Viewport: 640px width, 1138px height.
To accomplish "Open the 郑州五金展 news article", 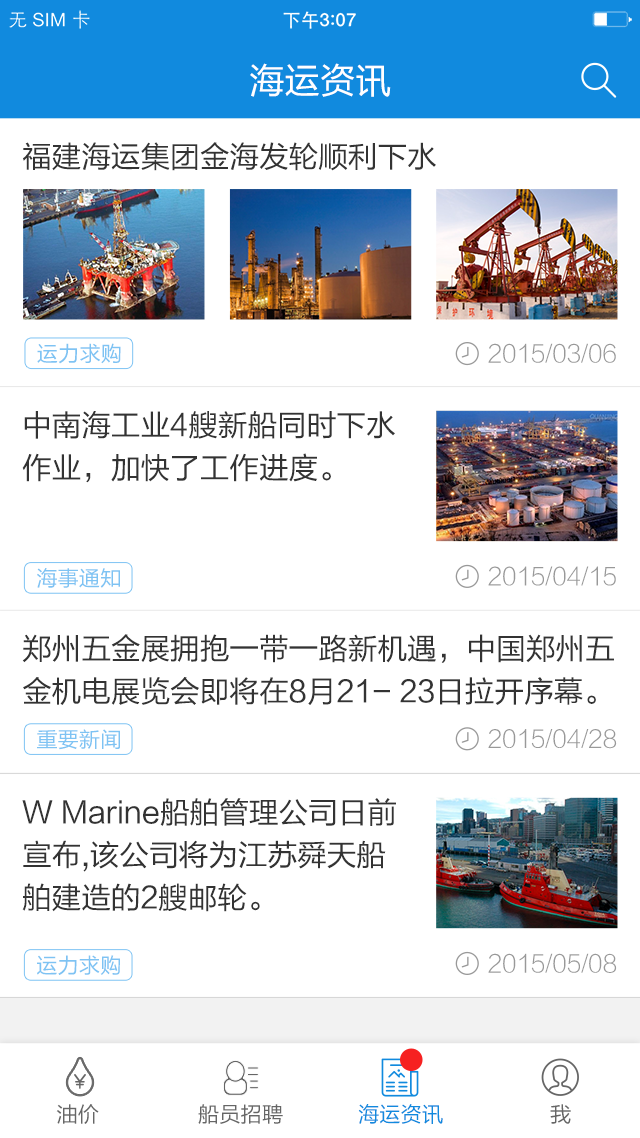I will 318,669.
